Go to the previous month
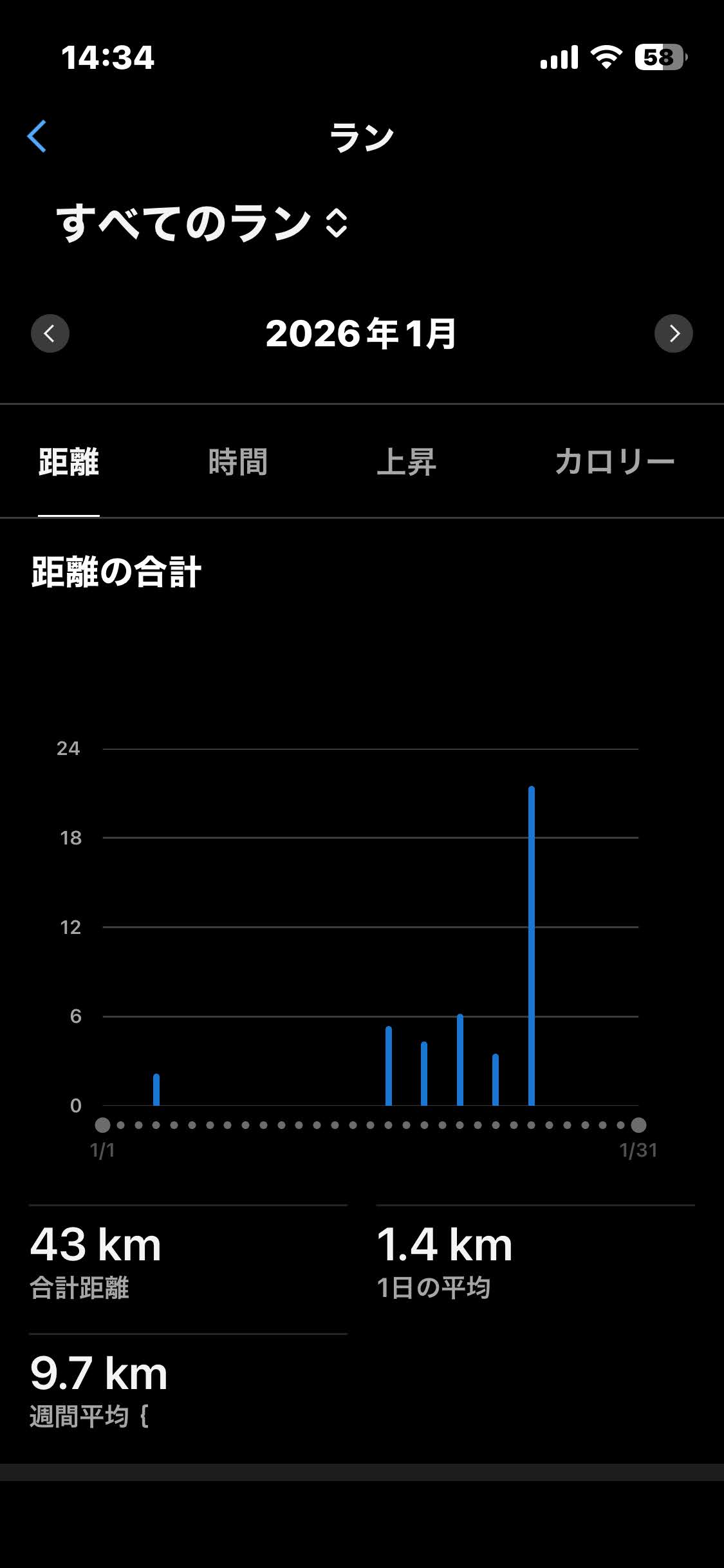Screen dimensions: 724x1568 tap(50, 333)
